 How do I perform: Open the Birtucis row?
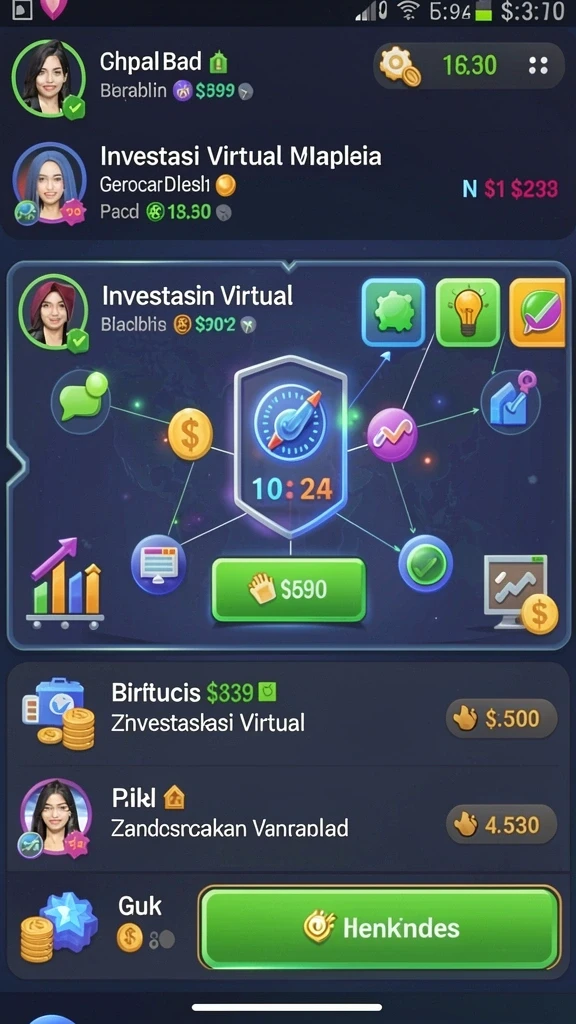[287, 716]
